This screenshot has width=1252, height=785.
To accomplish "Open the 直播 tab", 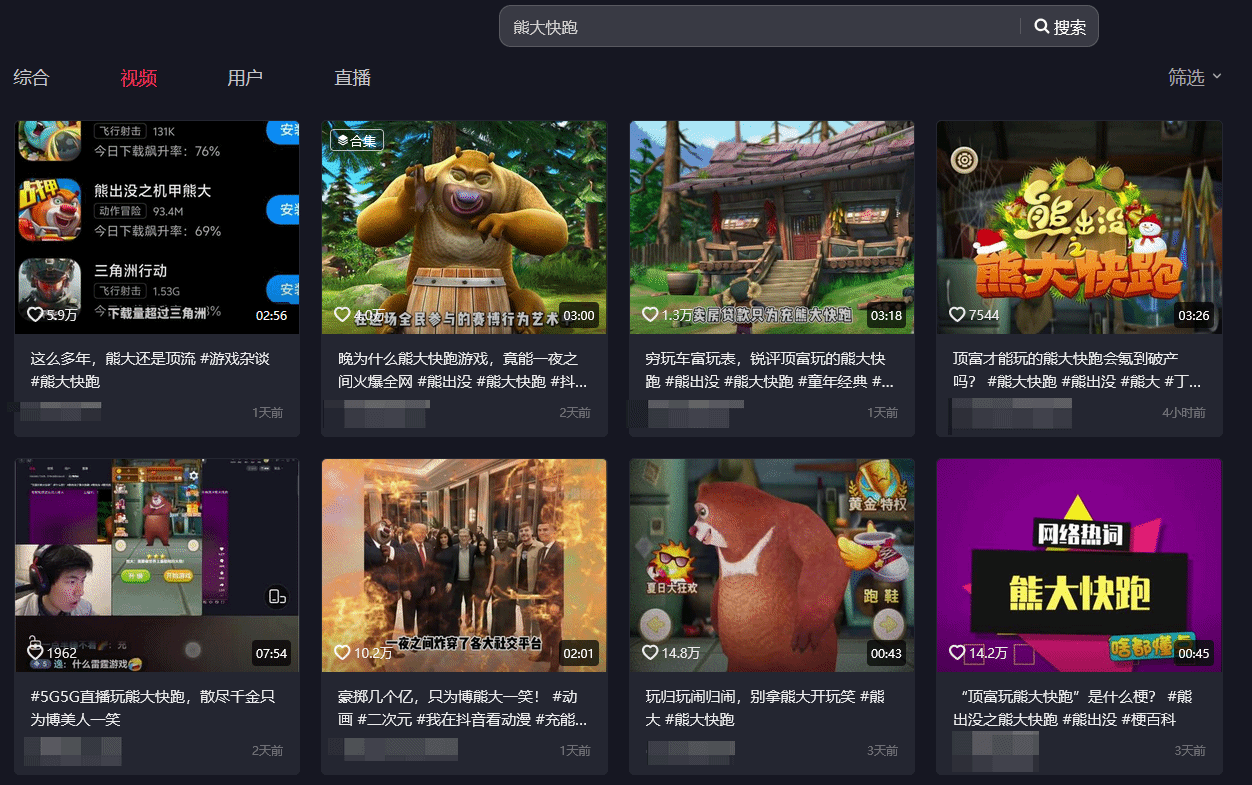I will point(352,78).
